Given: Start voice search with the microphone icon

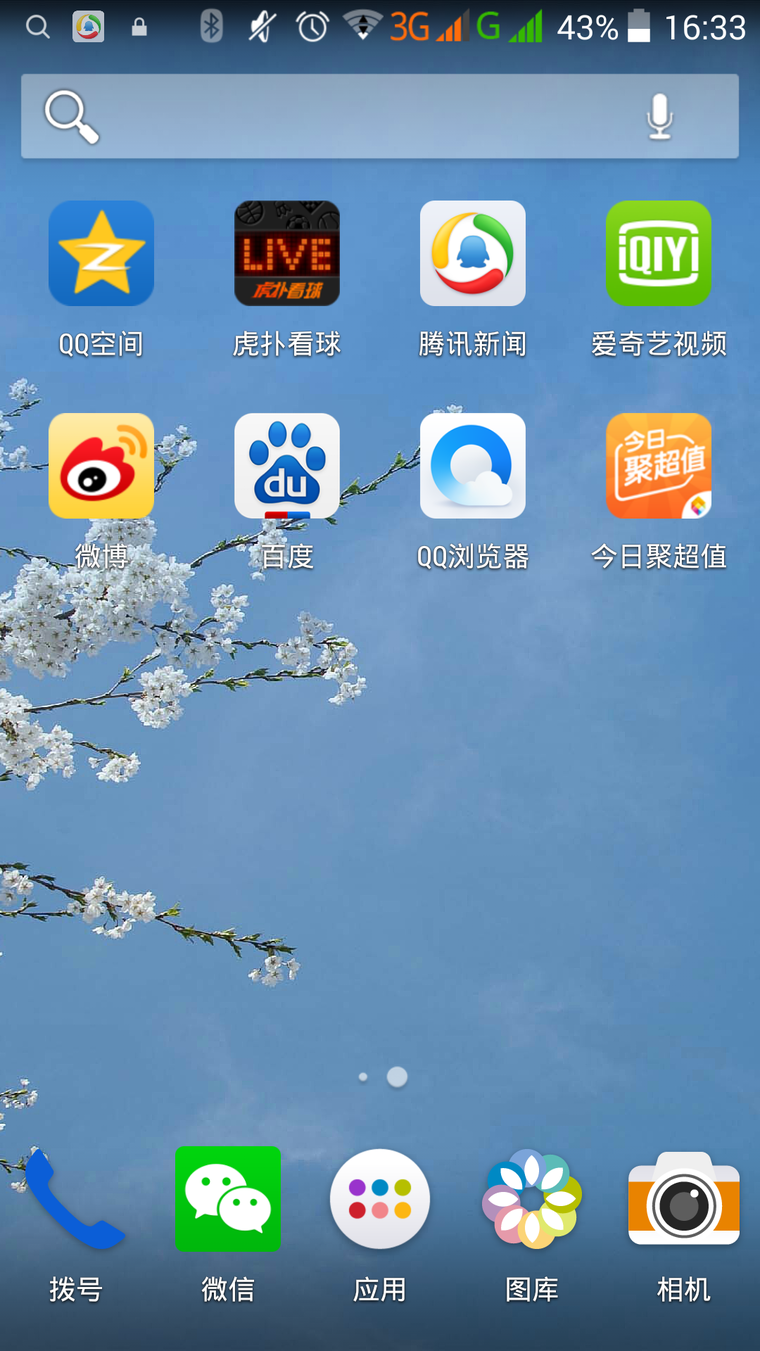Looking at the screenshot, I should [659, 116].
